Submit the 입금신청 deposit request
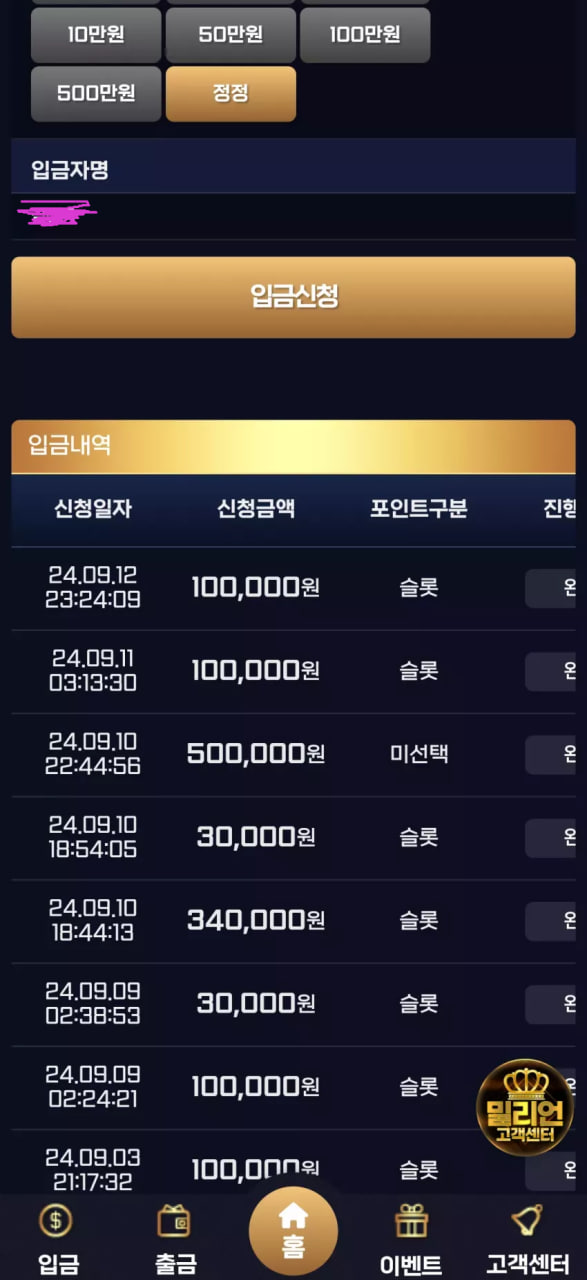Screen dimensions: 587x1280 click(293, 297)
